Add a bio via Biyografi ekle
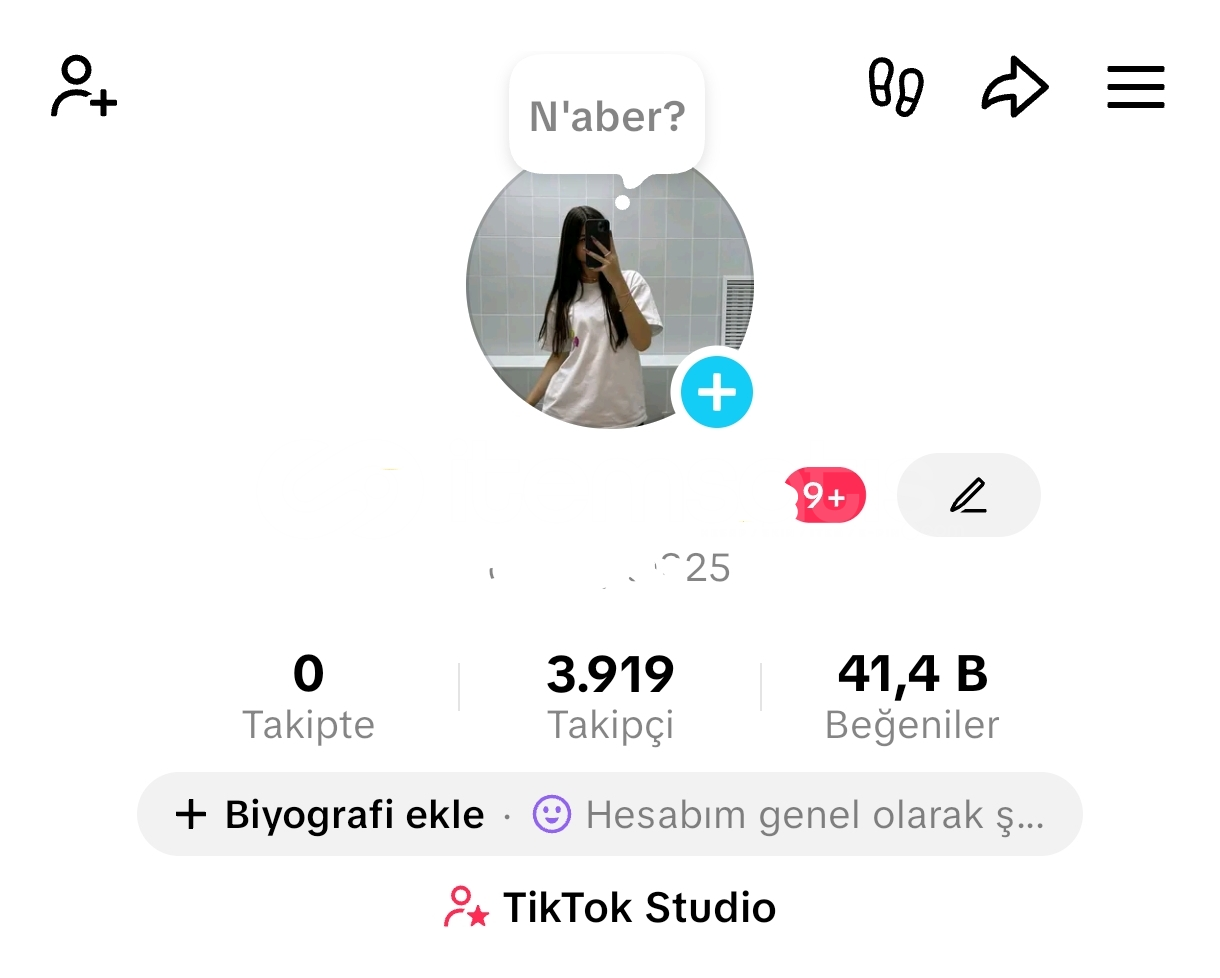This screenshot has height=978, width=1220. point(330,815)
